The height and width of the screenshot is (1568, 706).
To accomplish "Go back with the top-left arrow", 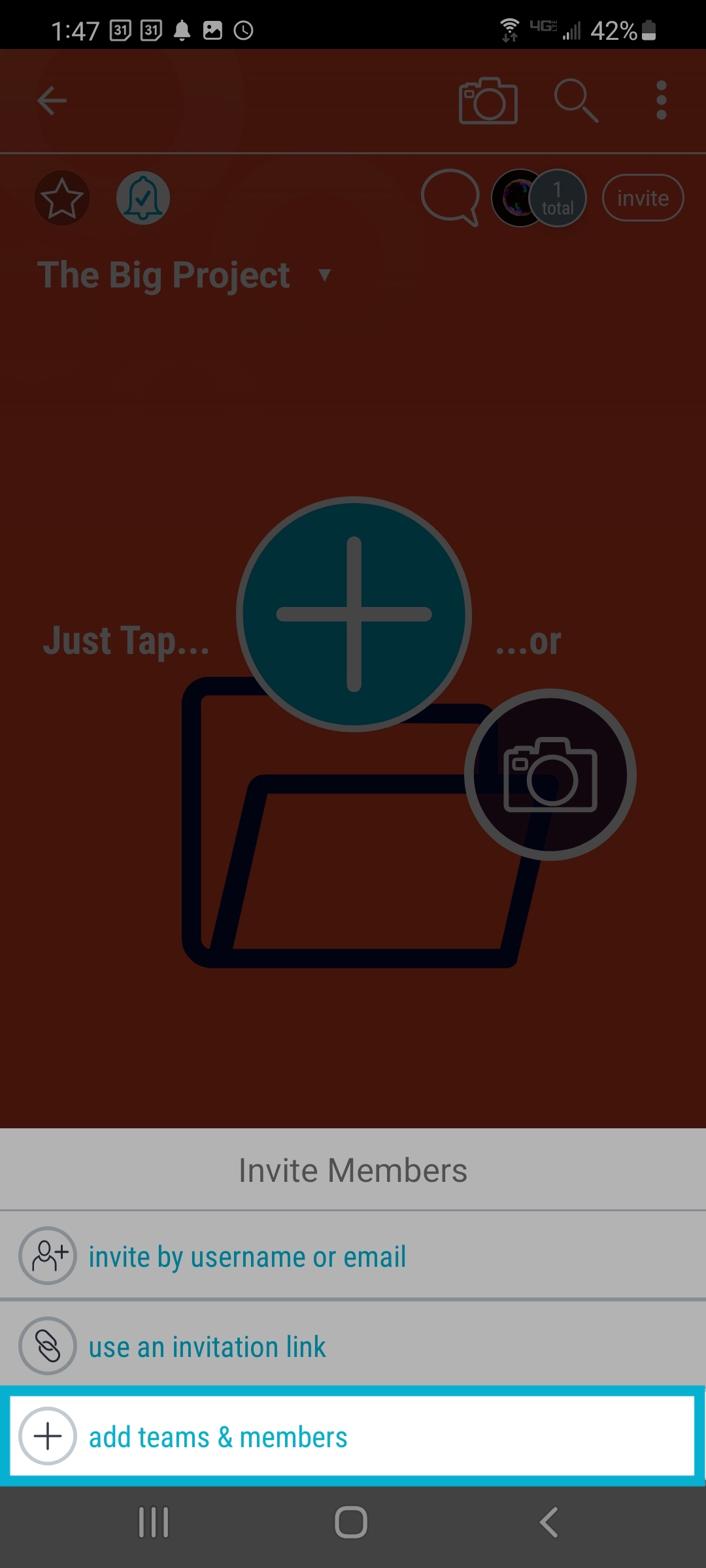I will pyautogui.click(x=52, y=101).
